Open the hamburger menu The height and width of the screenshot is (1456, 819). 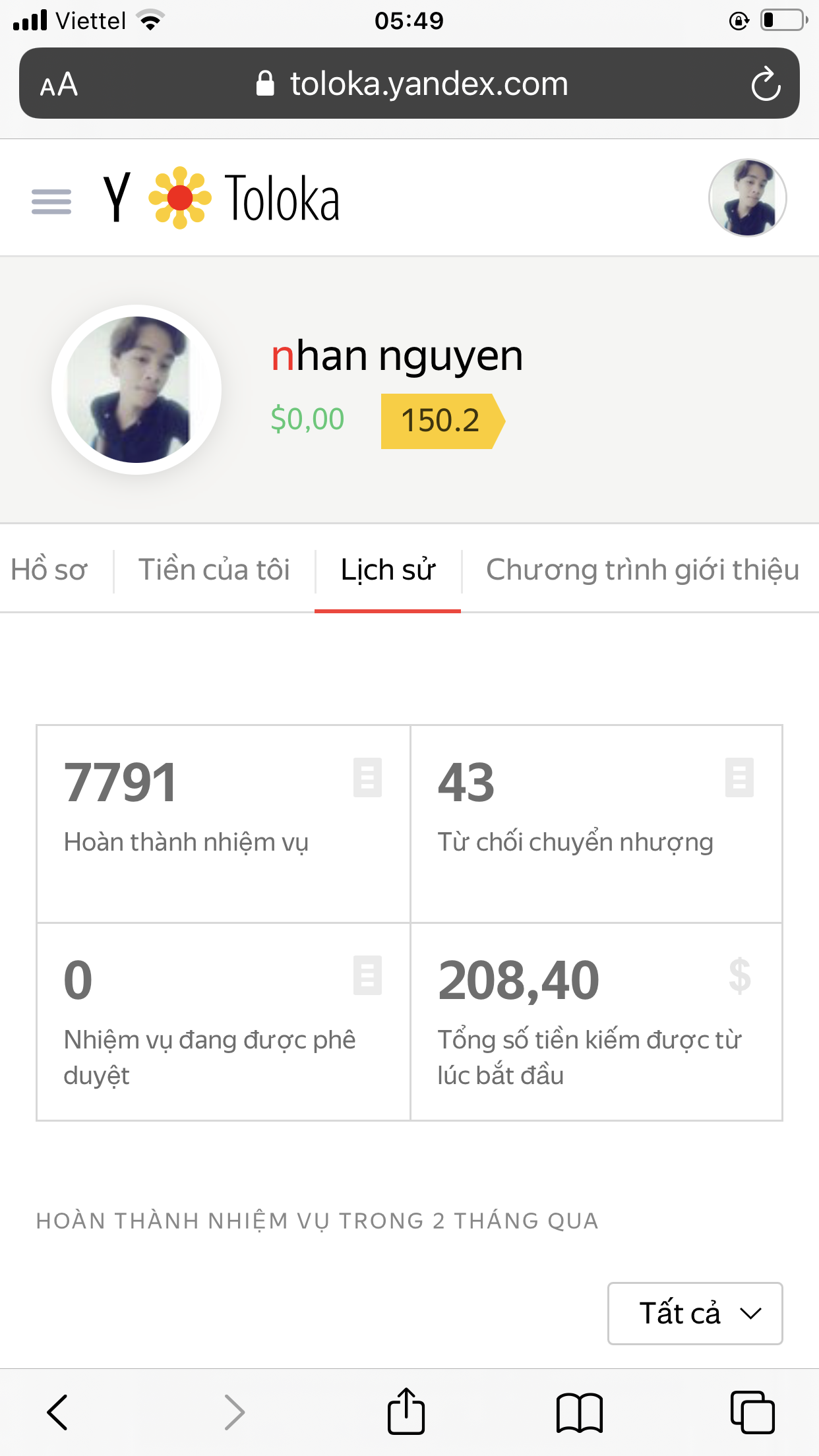pos(51,201)
